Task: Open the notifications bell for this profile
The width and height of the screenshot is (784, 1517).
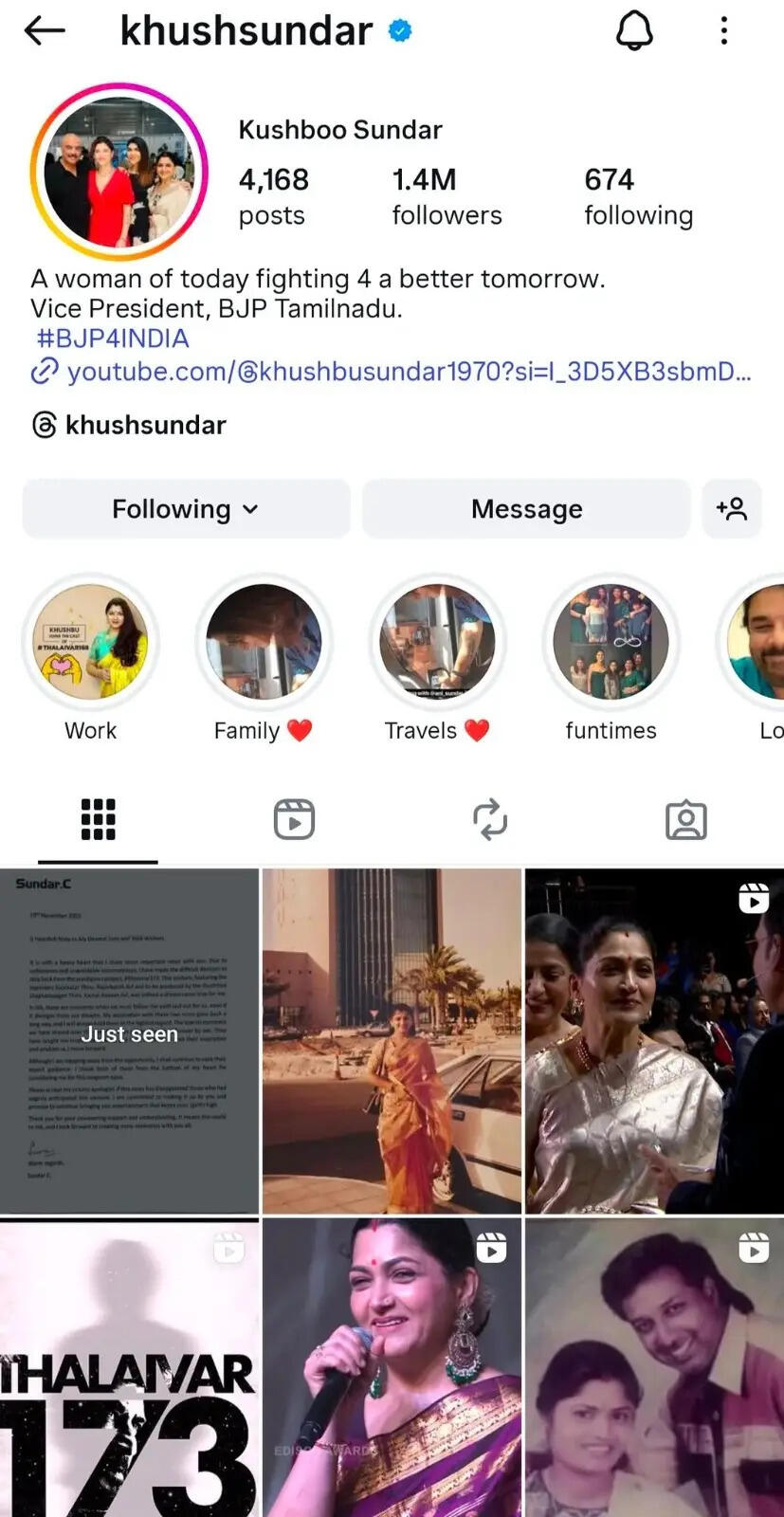Action: [x=634, y=31]
